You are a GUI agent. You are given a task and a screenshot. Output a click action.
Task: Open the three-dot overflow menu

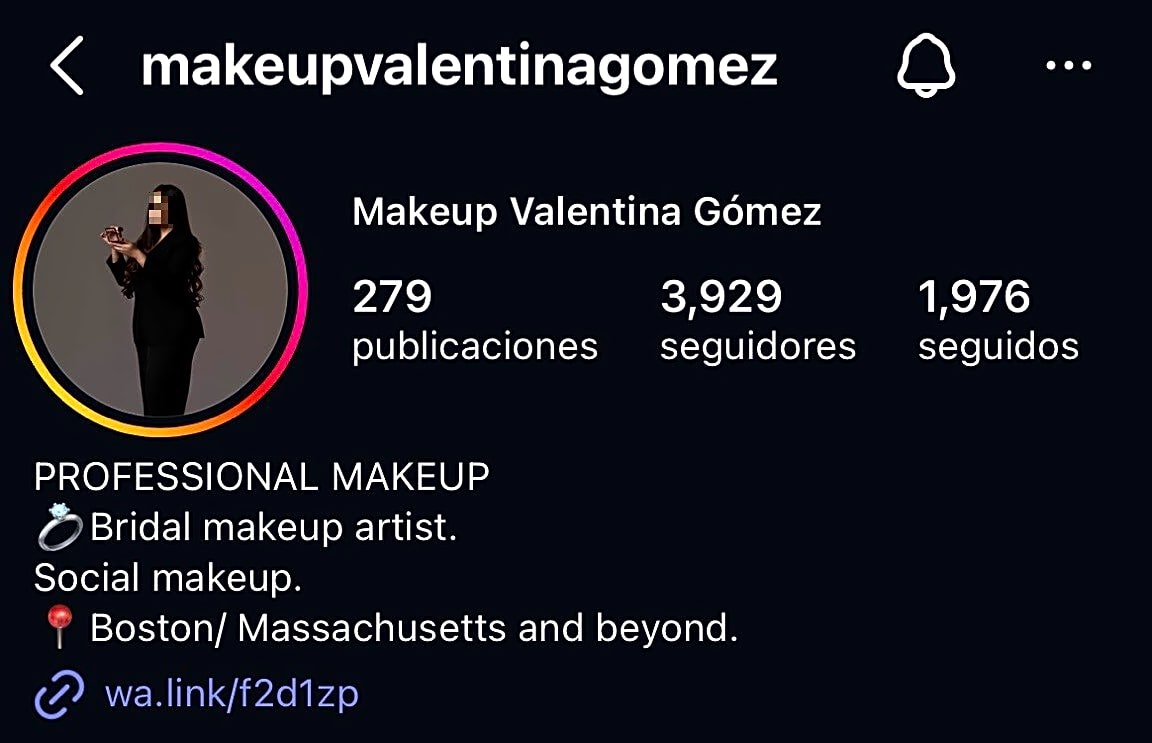1068,67
